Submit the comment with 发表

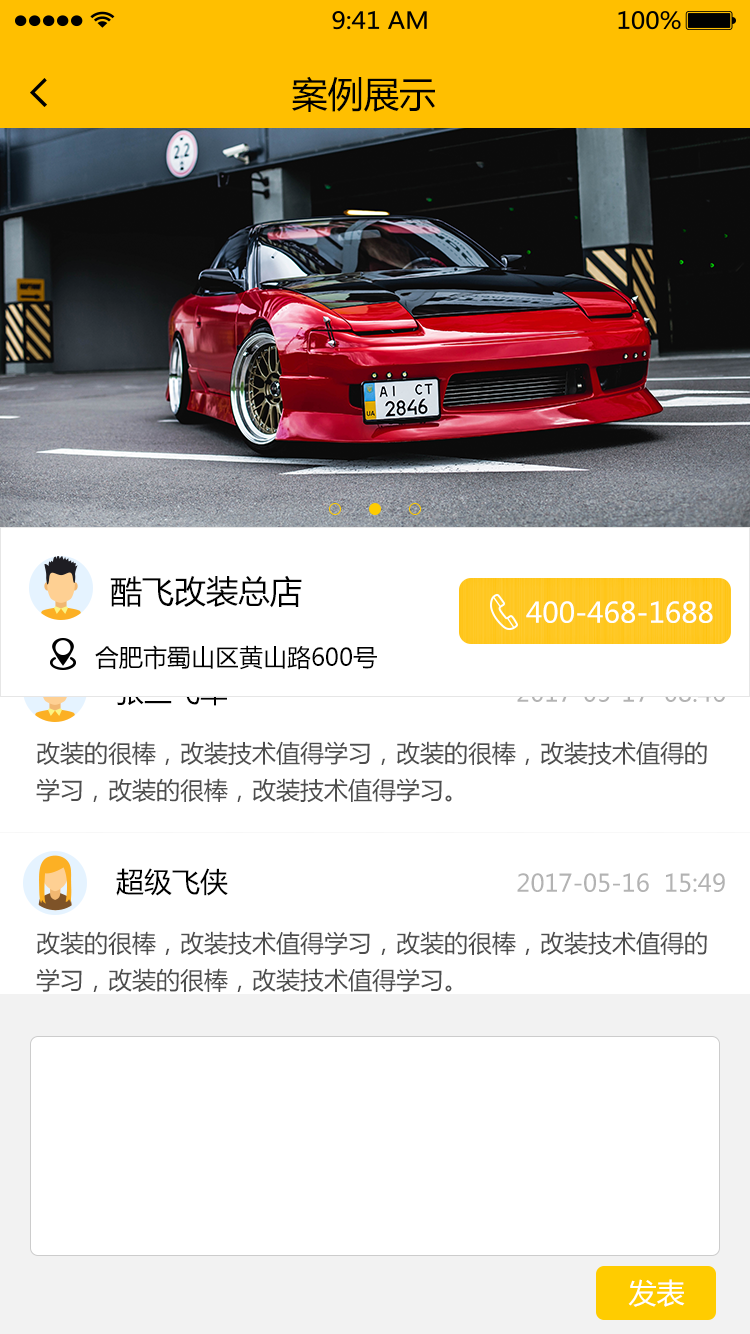(655, 1293)
